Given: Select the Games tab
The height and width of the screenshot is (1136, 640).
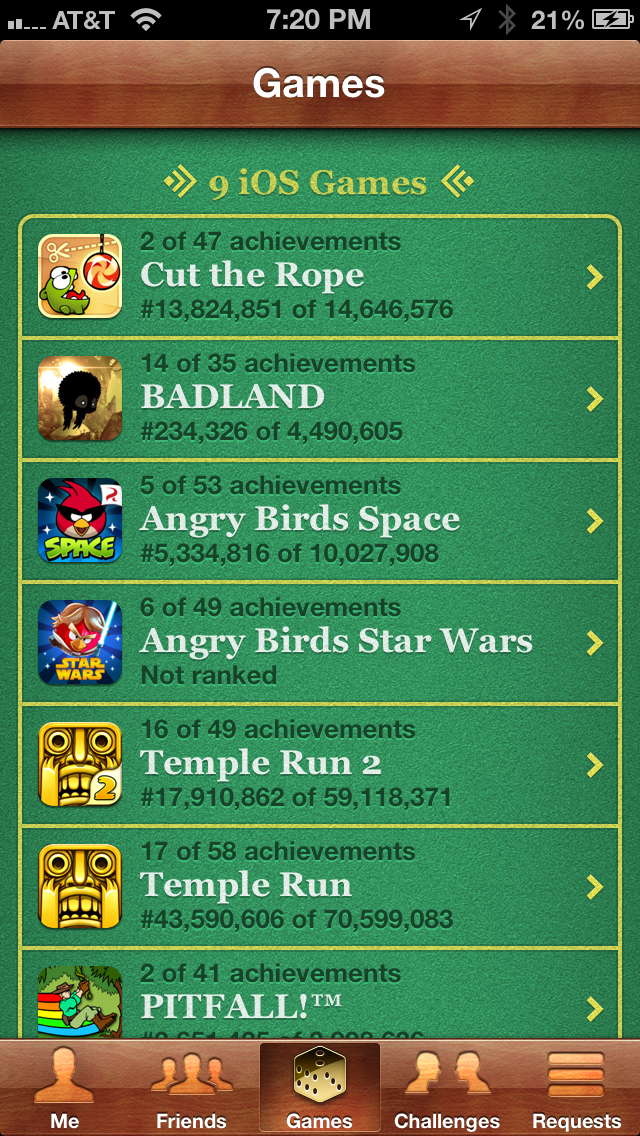Looking at the screenshot, I should tap(320, 1088).
